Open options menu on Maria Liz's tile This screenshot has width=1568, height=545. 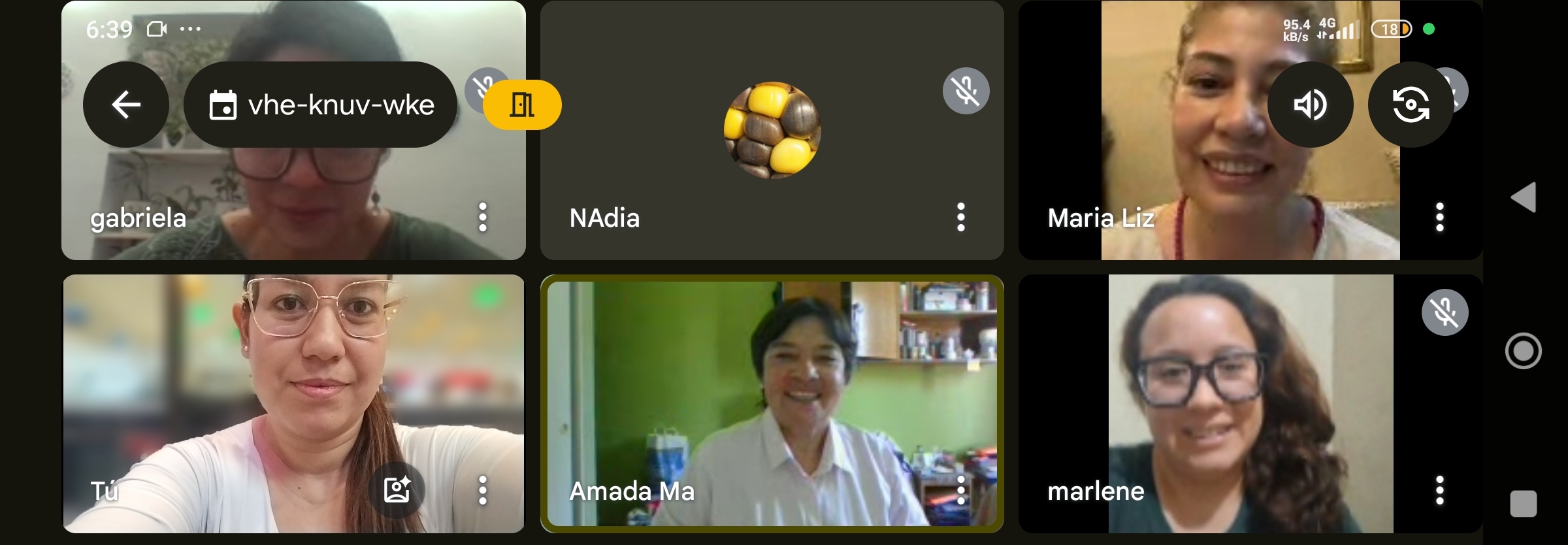point(1439,217)
